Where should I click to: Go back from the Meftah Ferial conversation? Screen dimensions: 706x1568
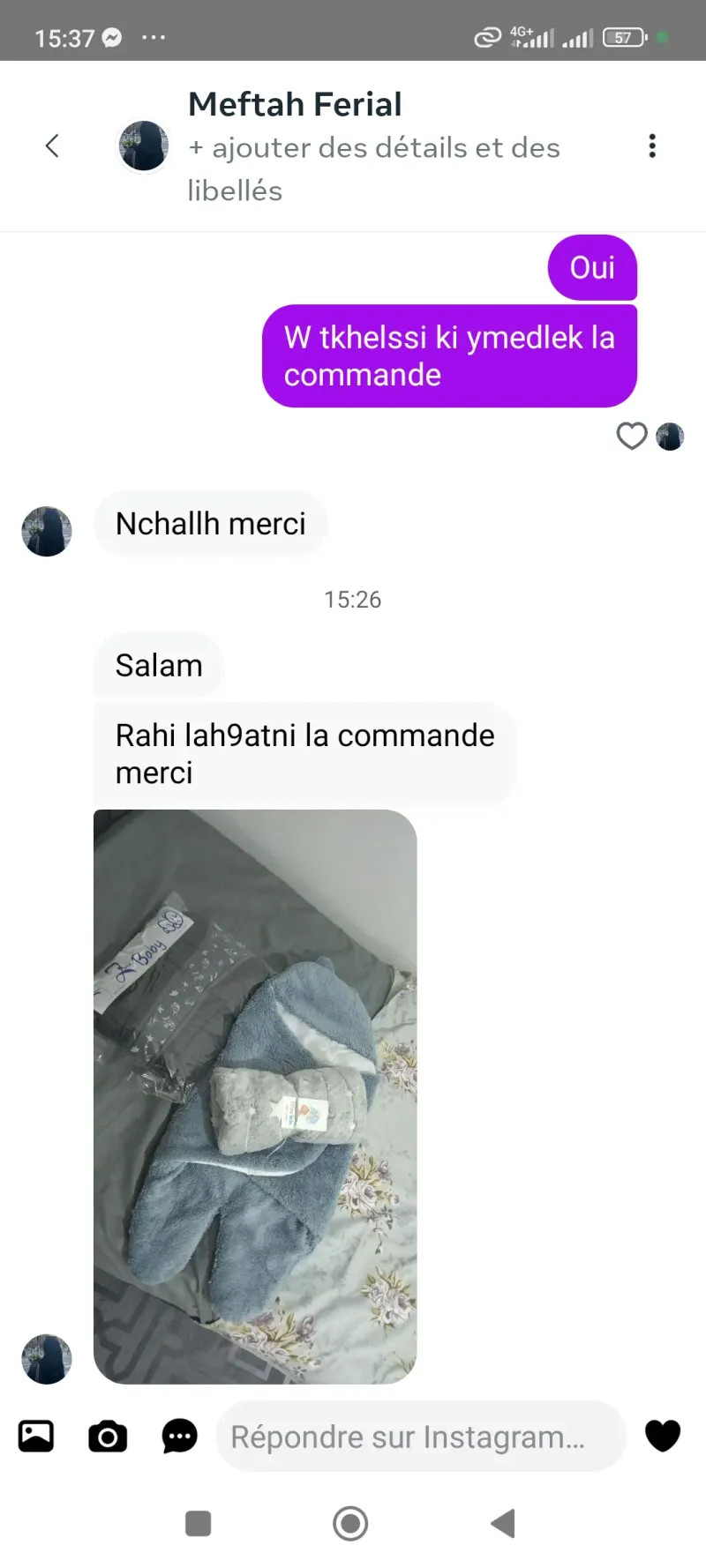[x=52, y=146]
